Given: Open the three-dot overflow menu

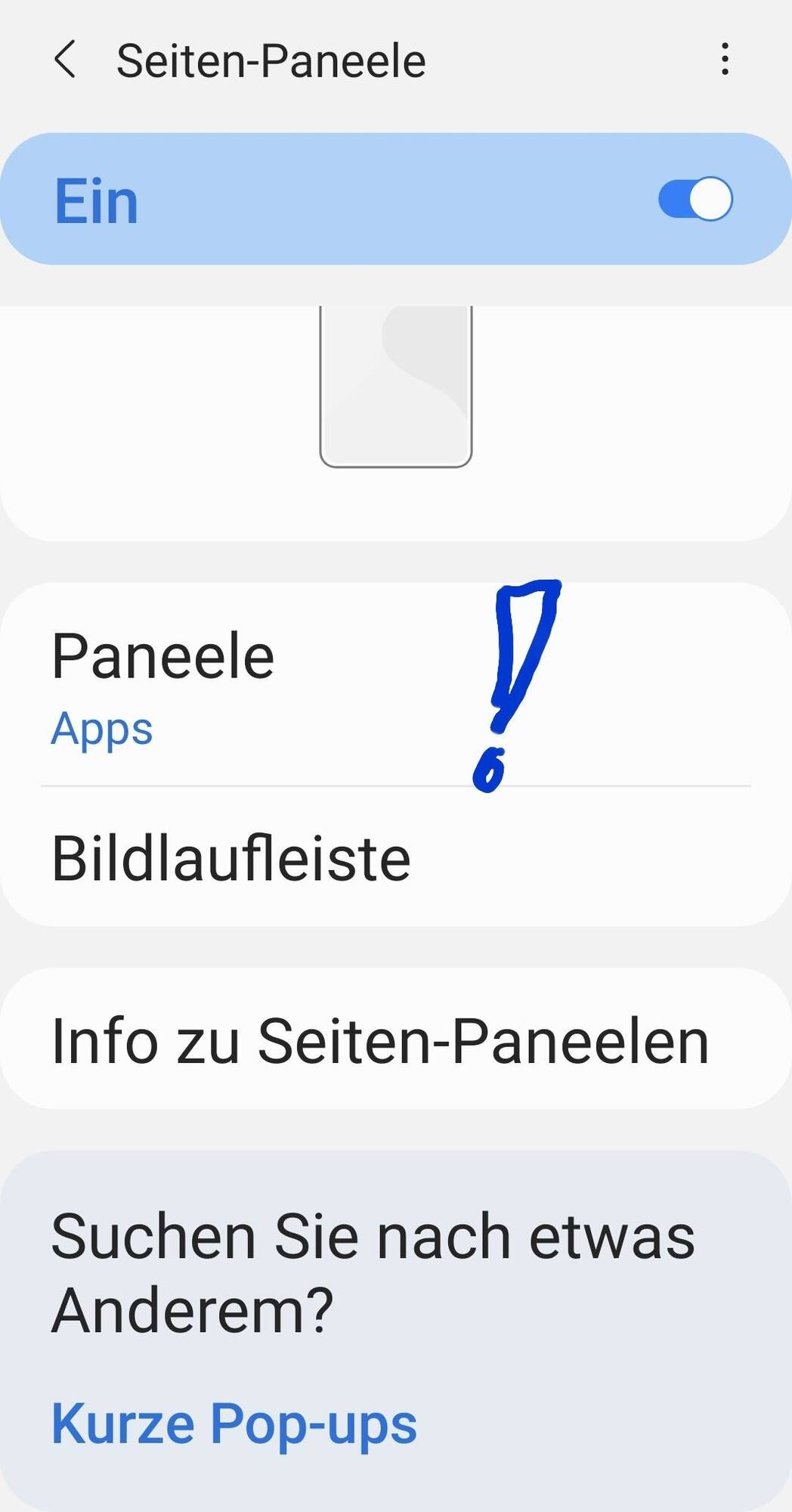Looking at the screenshot, I should coord(725,59).
